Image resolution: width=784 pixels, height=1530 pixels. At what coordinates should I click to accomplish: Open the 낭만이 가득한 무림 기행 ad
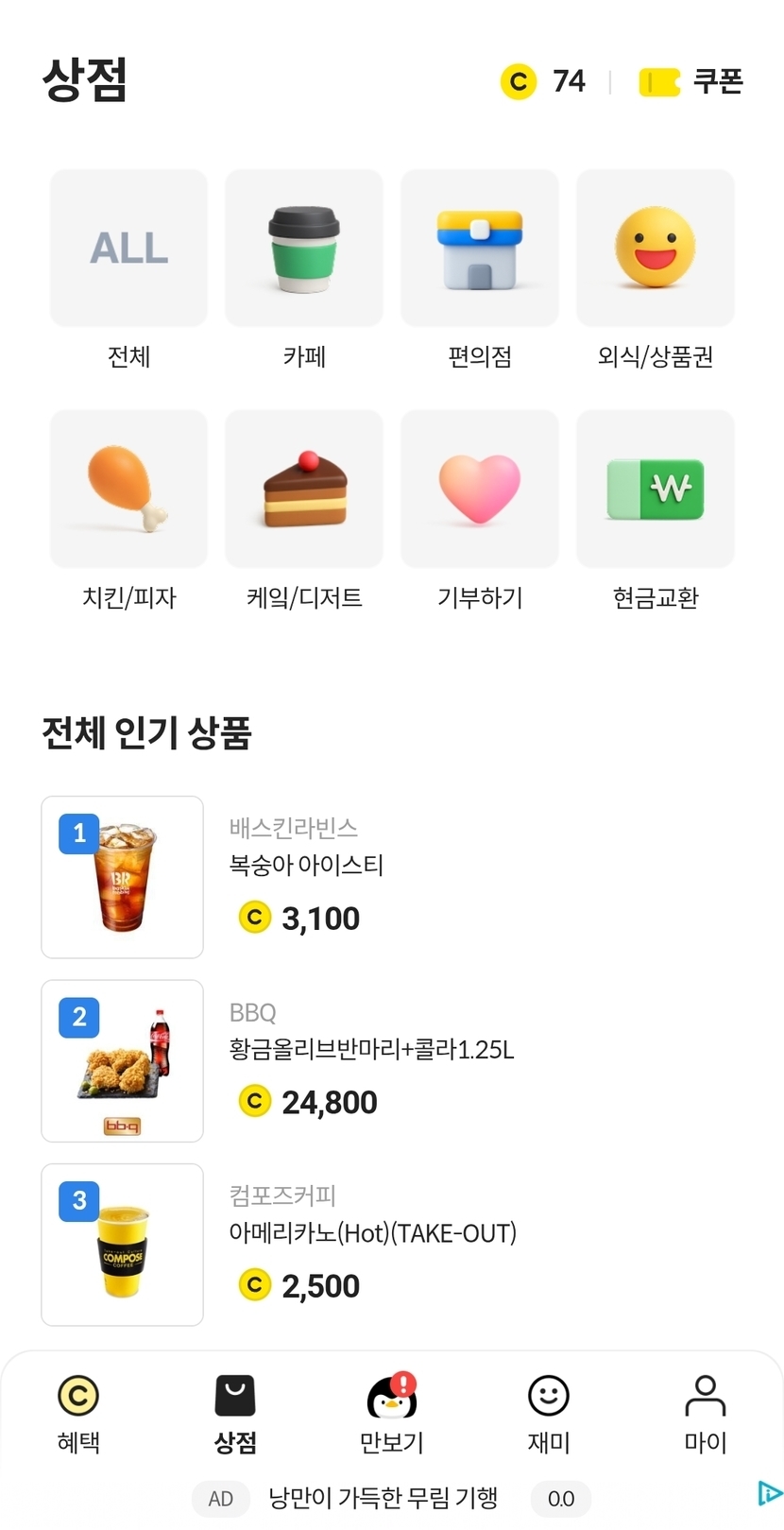[383, 1498]
